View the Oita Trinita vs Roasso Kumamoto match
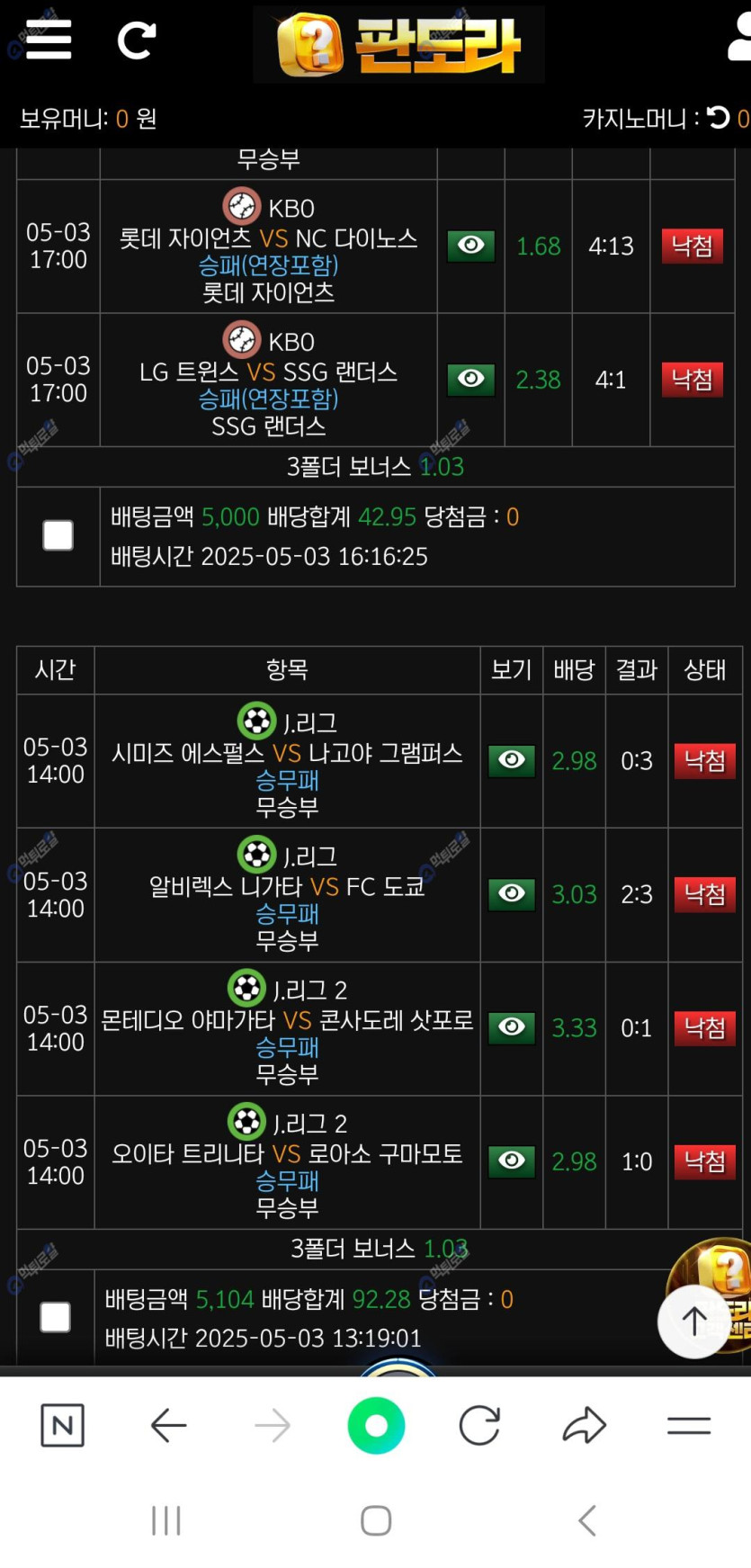 coord(512,1160)
